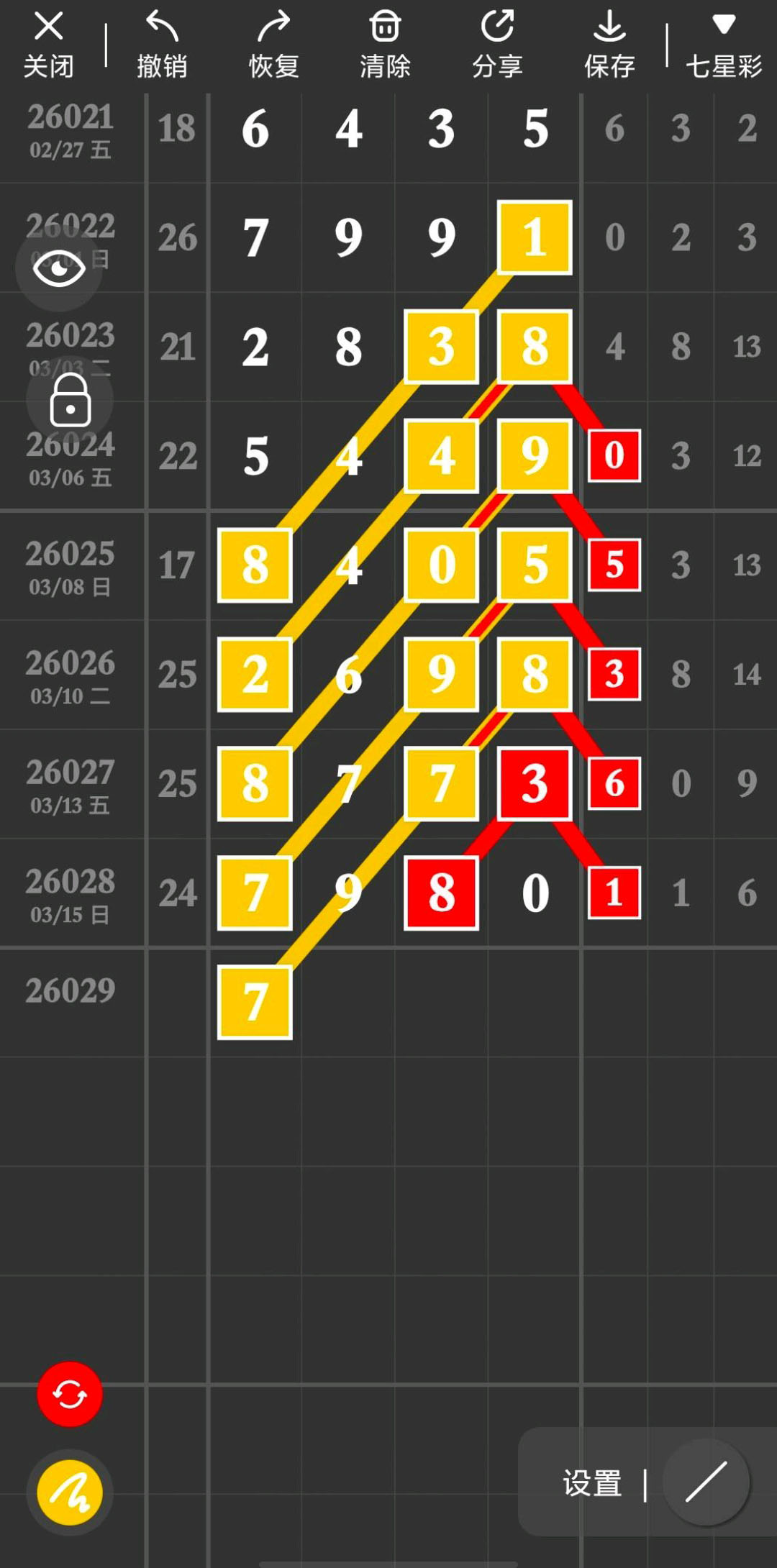Screen dimensions: 777x1568
Task: Tap the lock icon to lock the chart
Action: coord(70,399)
